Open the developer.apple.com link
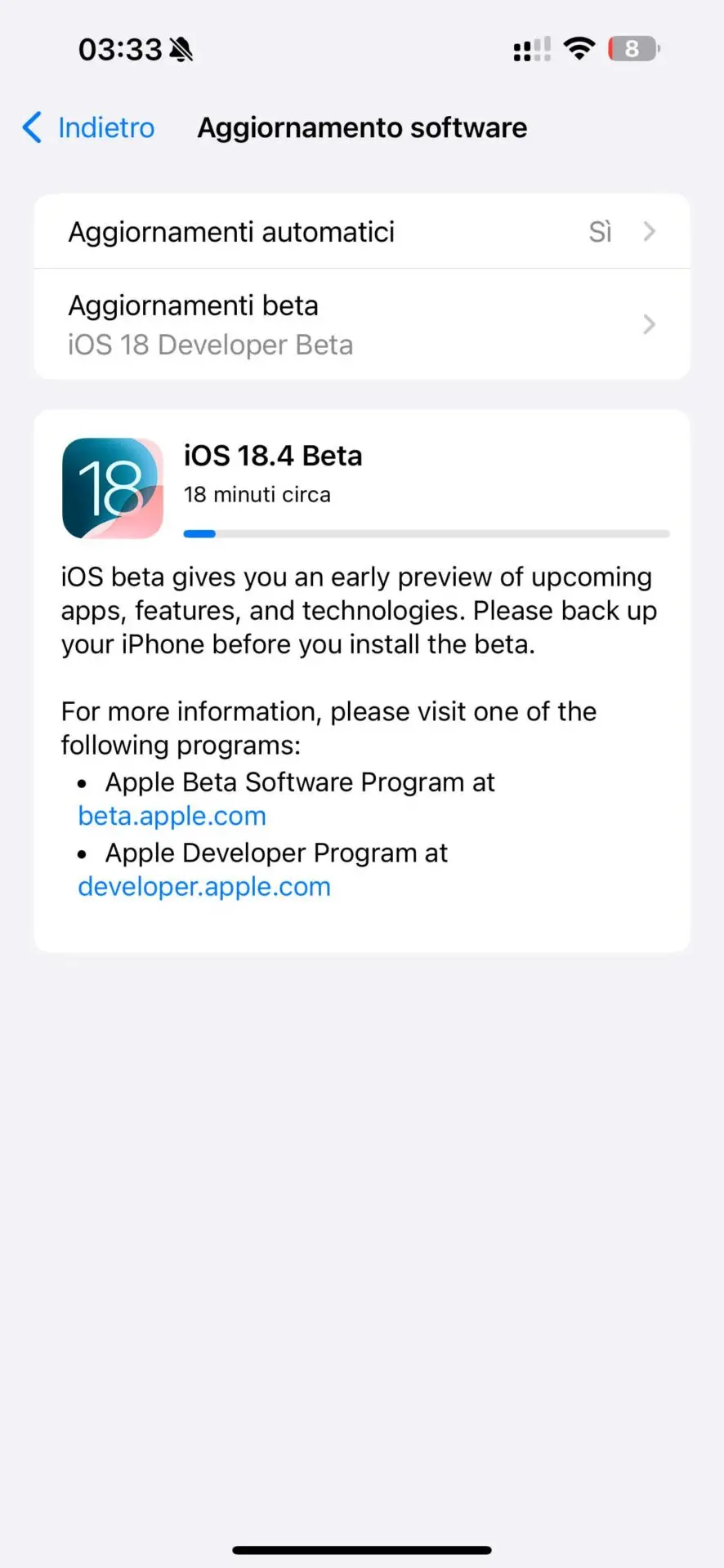The width and height of the screenshot is (724, 1568). point(204,887)
